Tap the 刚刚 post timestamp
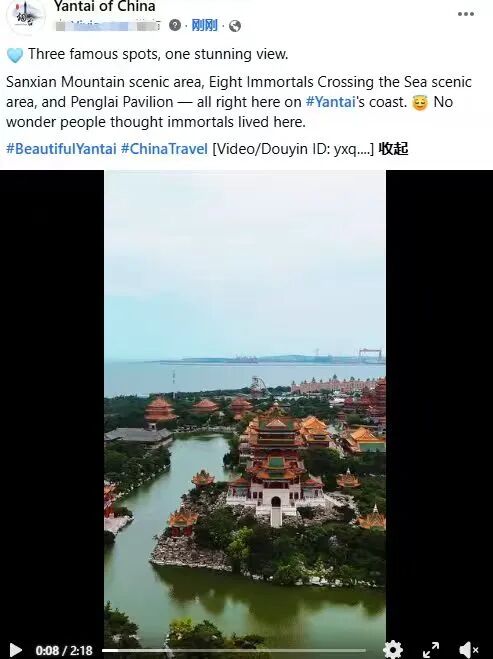The width and height of the screenshot is (493, 659). [204, 26]
